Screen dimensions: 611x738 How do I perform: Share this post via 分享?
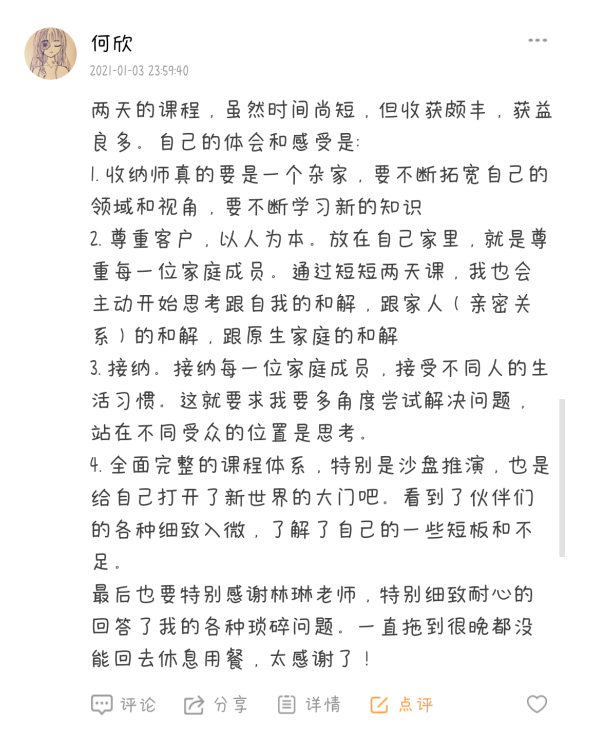click(216, 704)
